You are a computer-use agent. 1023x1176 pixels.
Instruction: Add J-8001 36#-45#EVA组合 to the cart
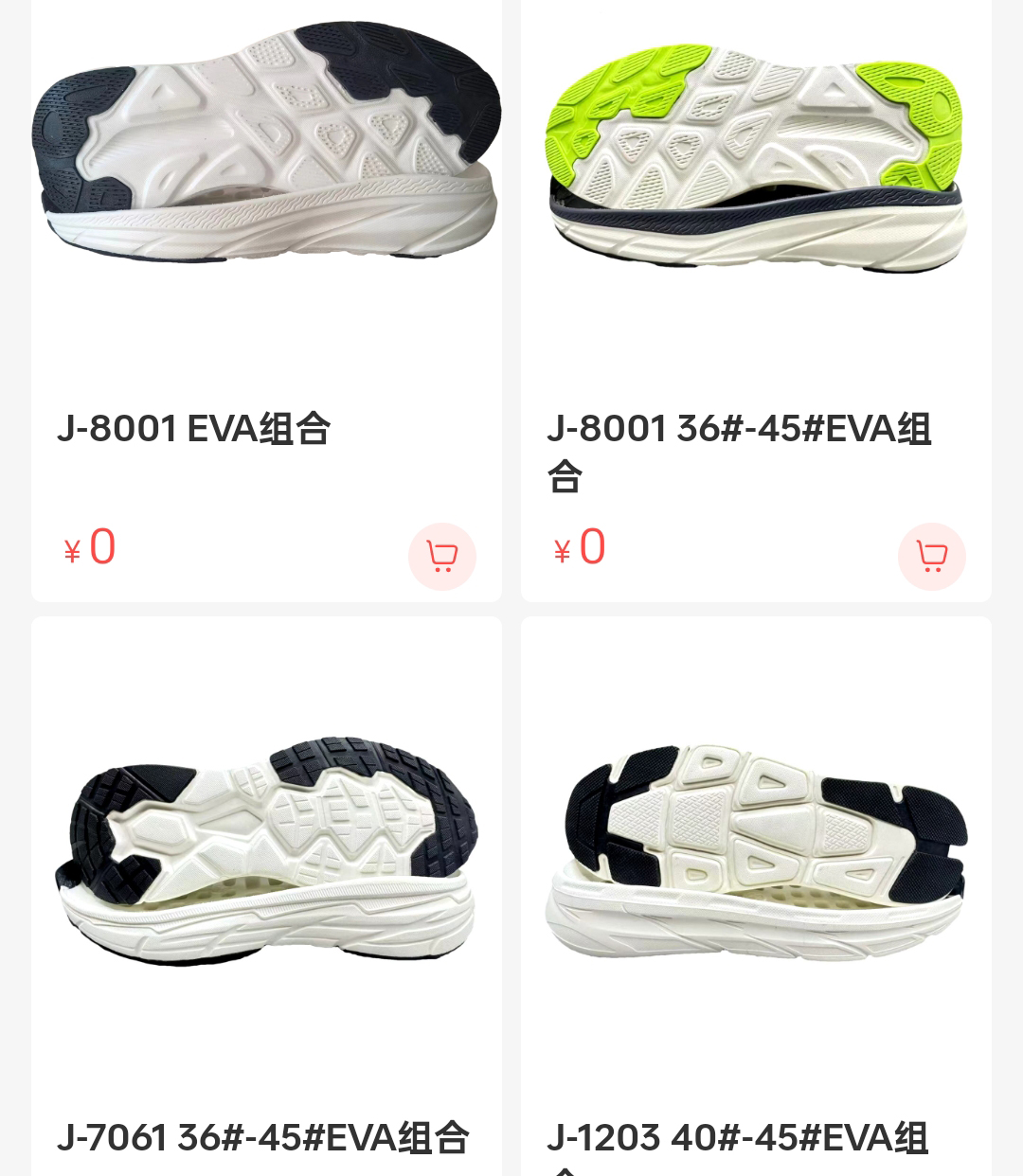(931, 556)
